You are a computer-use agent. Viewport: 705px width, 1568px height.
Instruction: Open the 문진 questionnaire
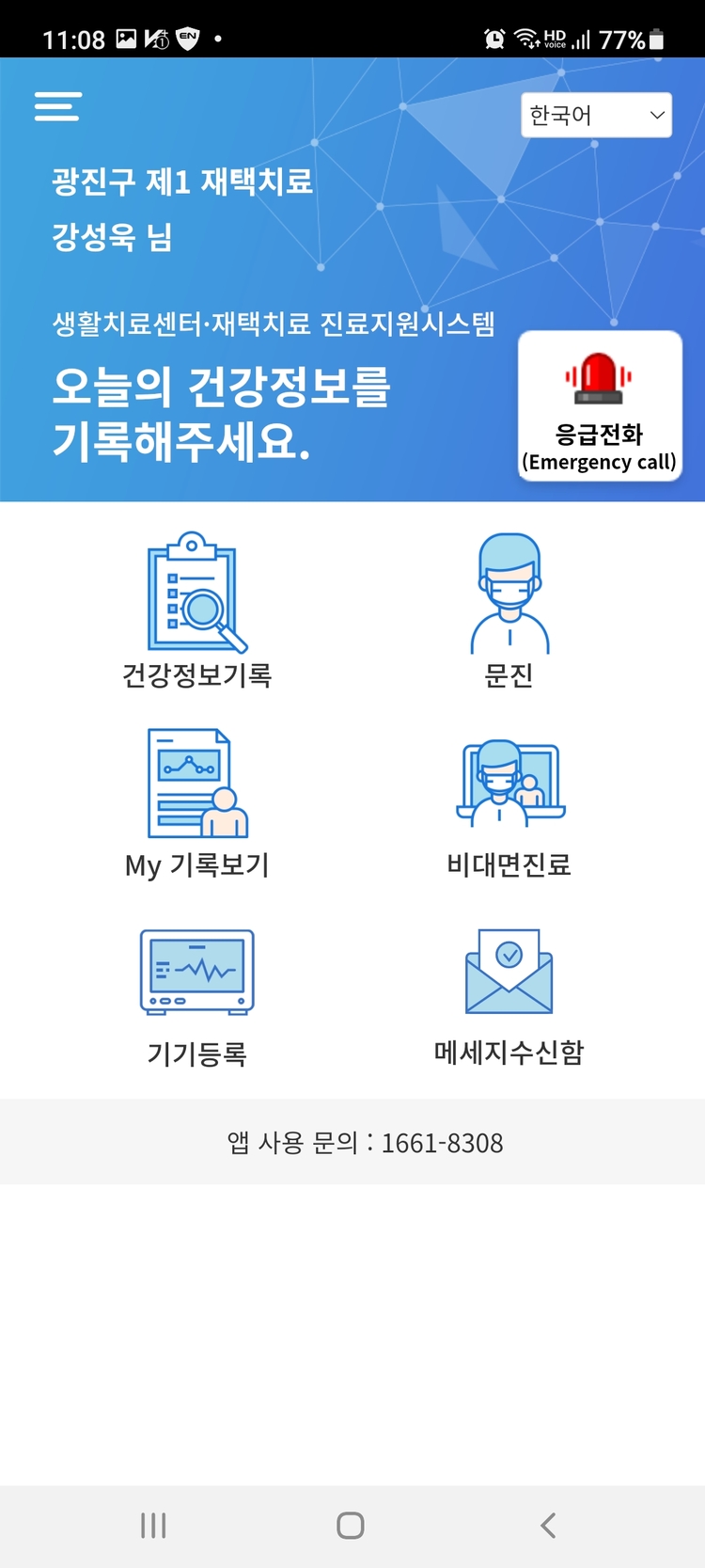(509, 610)
